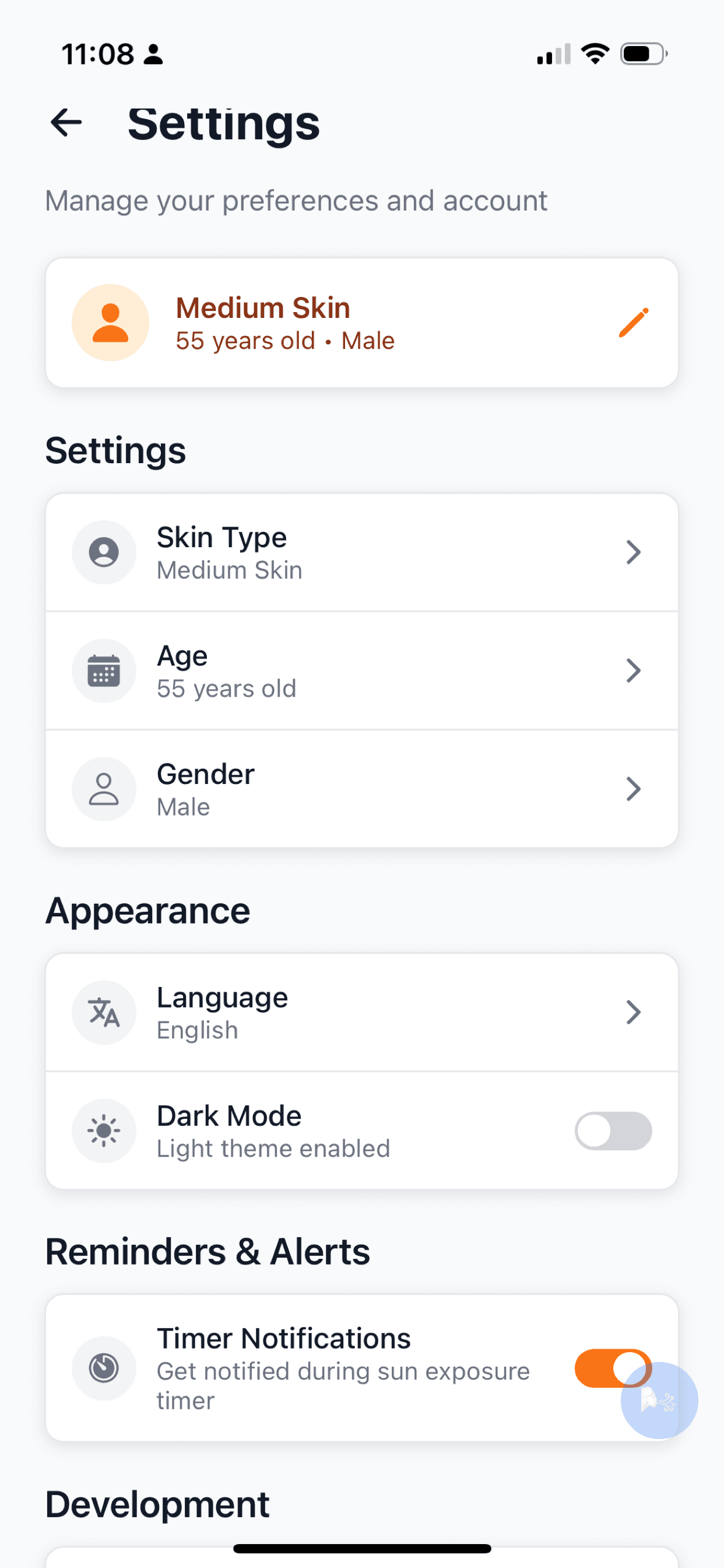Tap the Appearance section header
The width and height of the screenshot is (724, 1568).
(x=148, y=909)
